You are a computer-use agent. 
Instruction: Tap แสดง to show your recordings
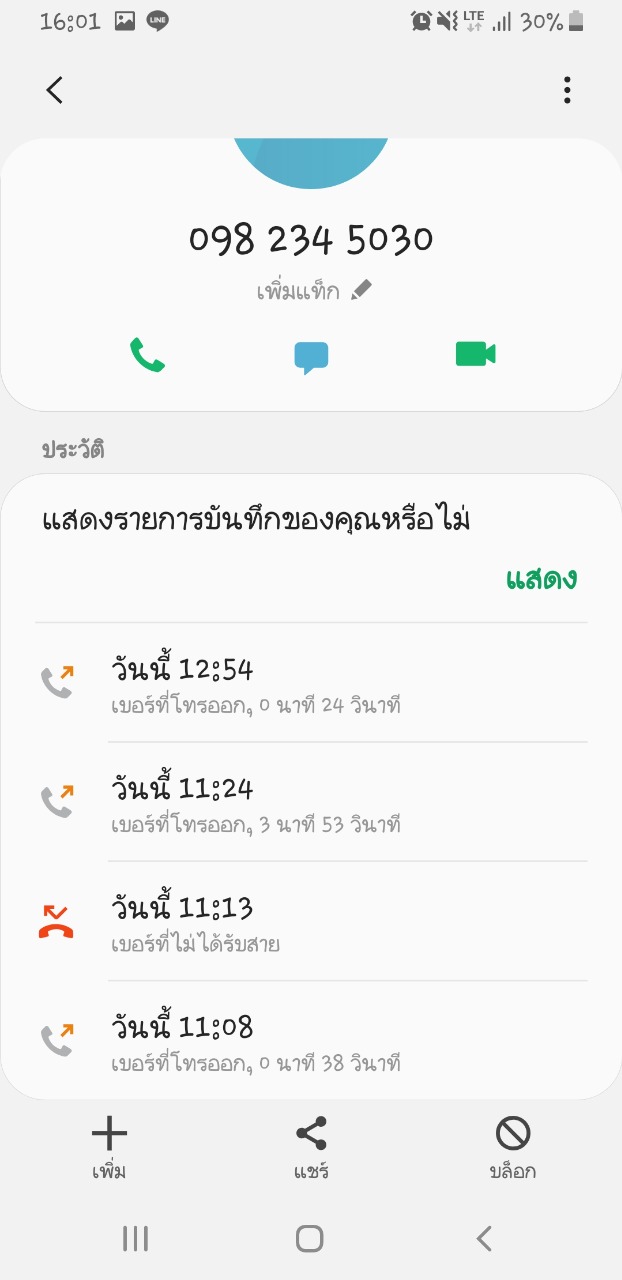click(x=541, y=579)
